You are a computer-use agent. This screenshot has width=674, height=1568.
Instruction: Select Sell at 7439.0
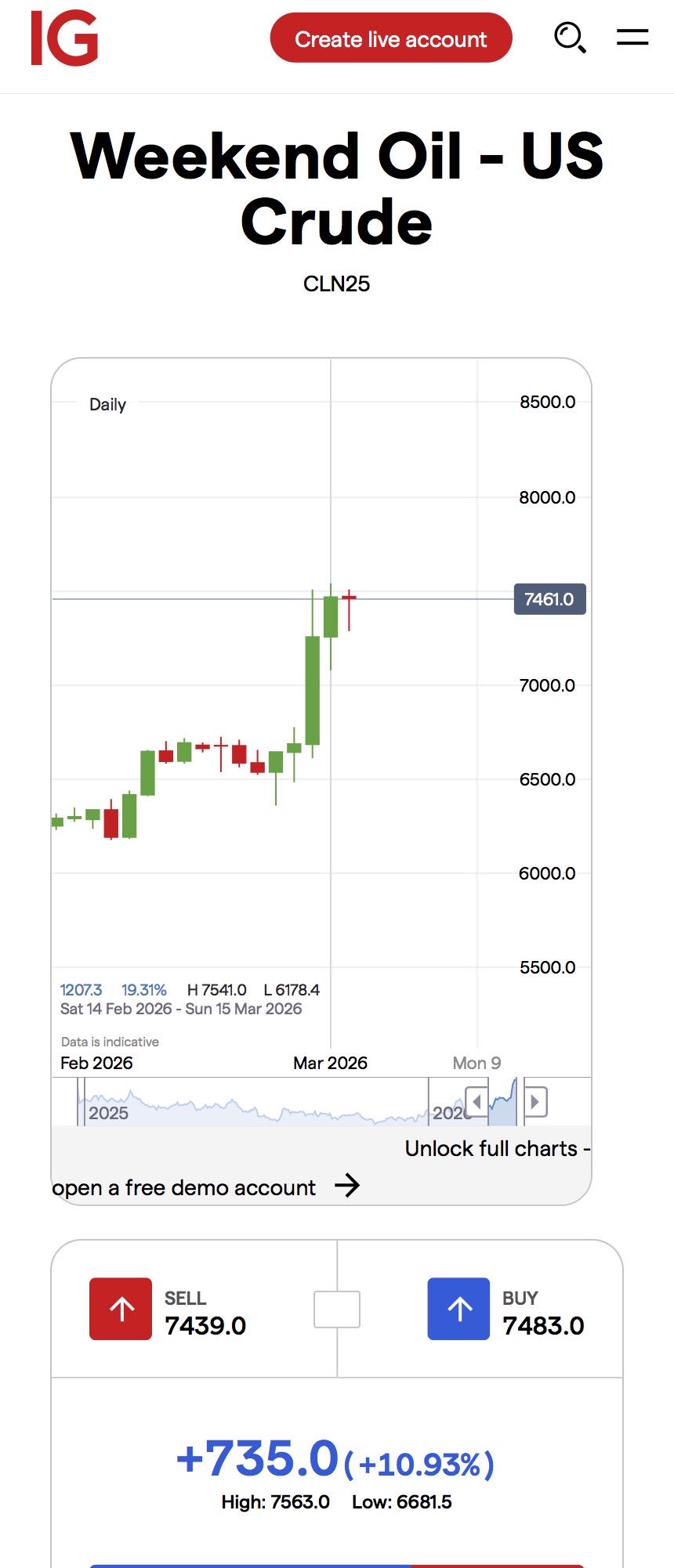pyautogui.click(x=121, y=1309)
